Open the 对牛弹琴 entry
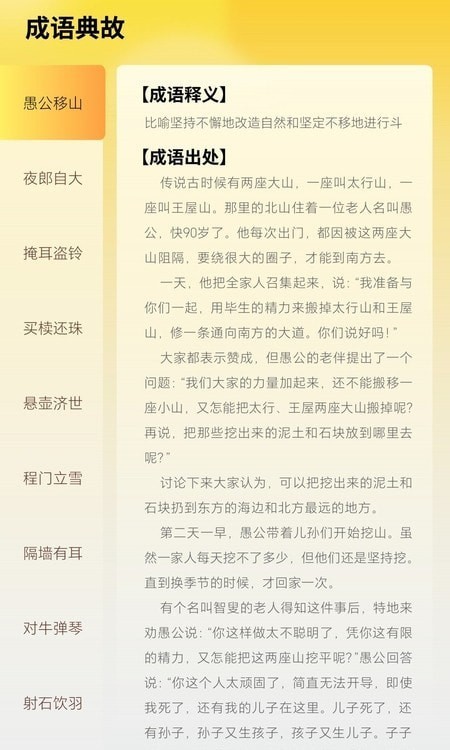This screenshot has width=450, height=750. 53,628
